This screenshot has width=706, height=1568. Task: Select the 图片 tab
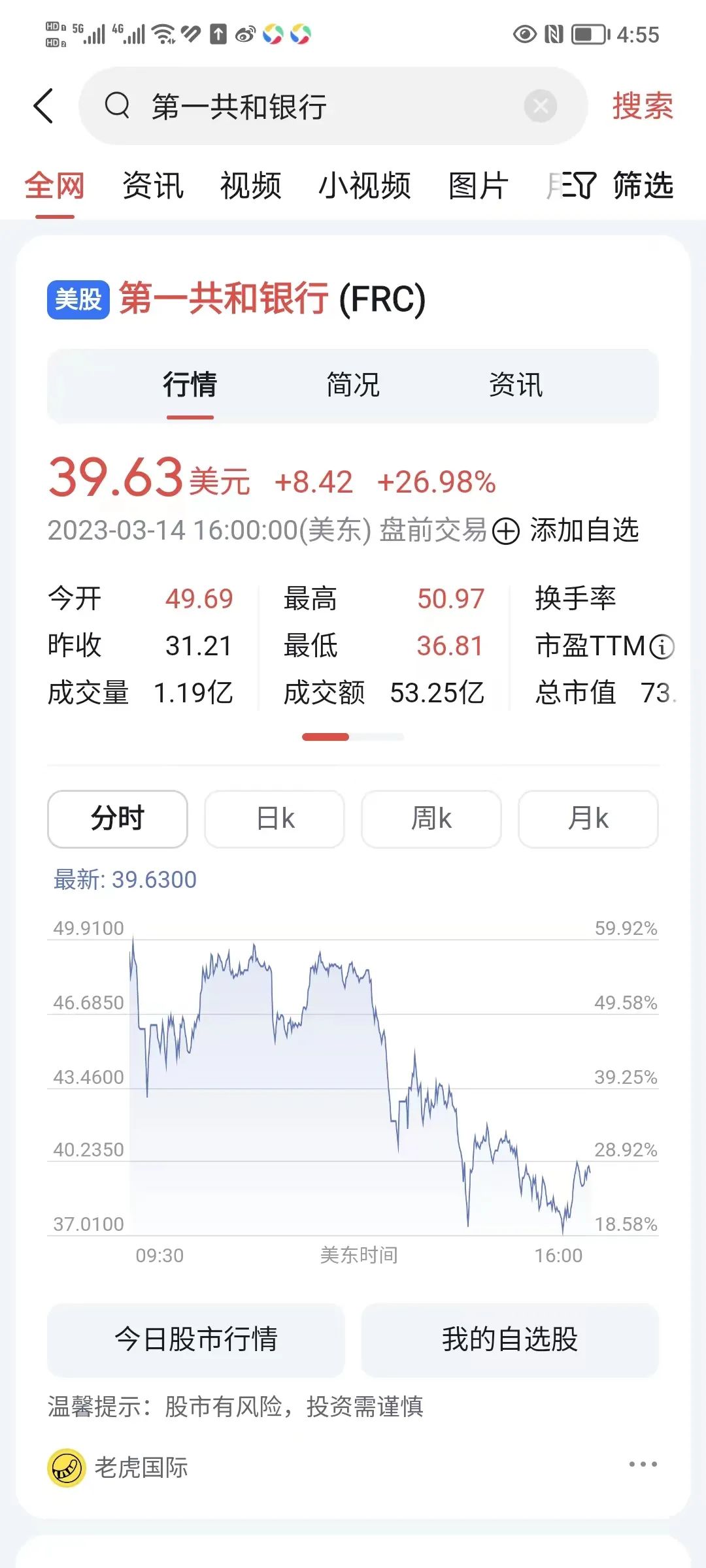click(x=478, y=186)
